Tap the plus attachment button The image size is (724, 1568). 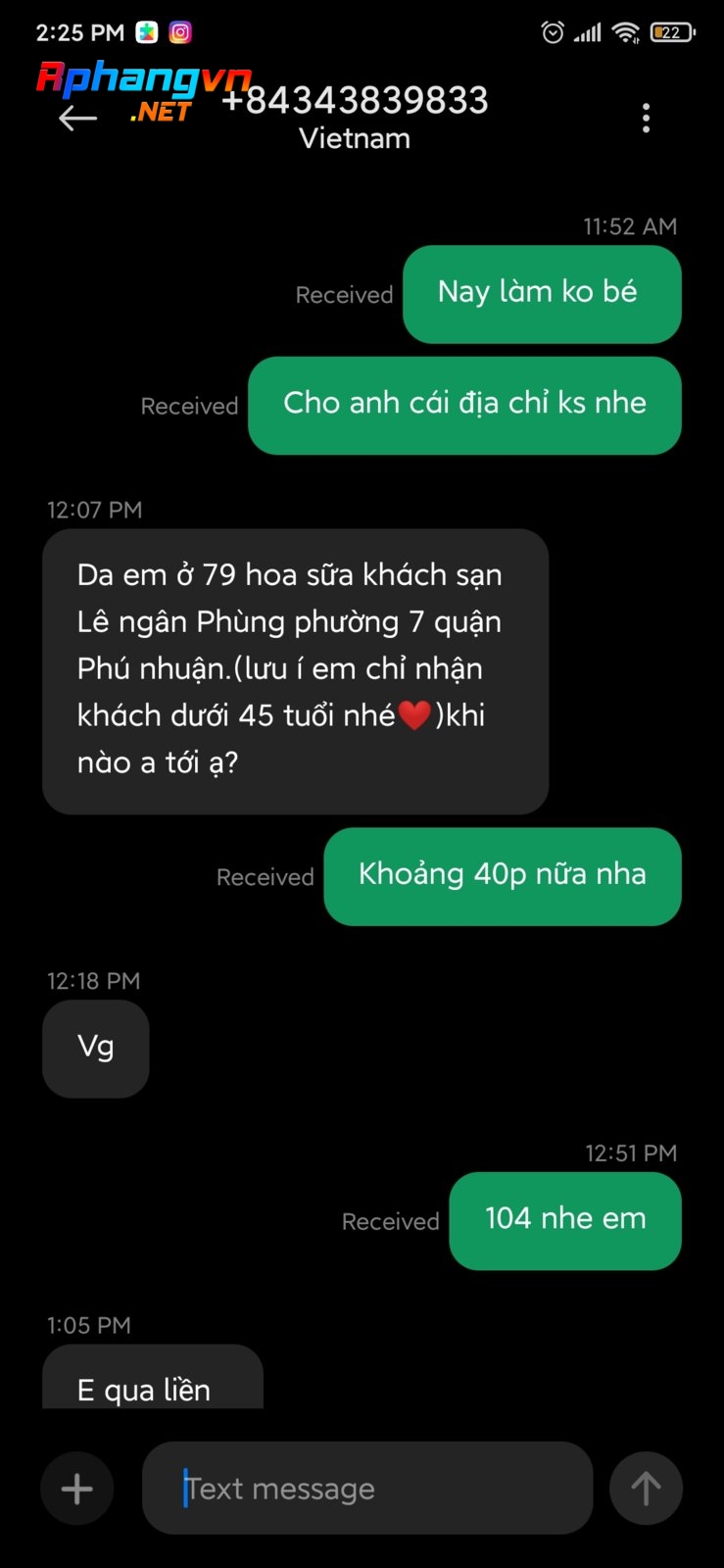77,1489
